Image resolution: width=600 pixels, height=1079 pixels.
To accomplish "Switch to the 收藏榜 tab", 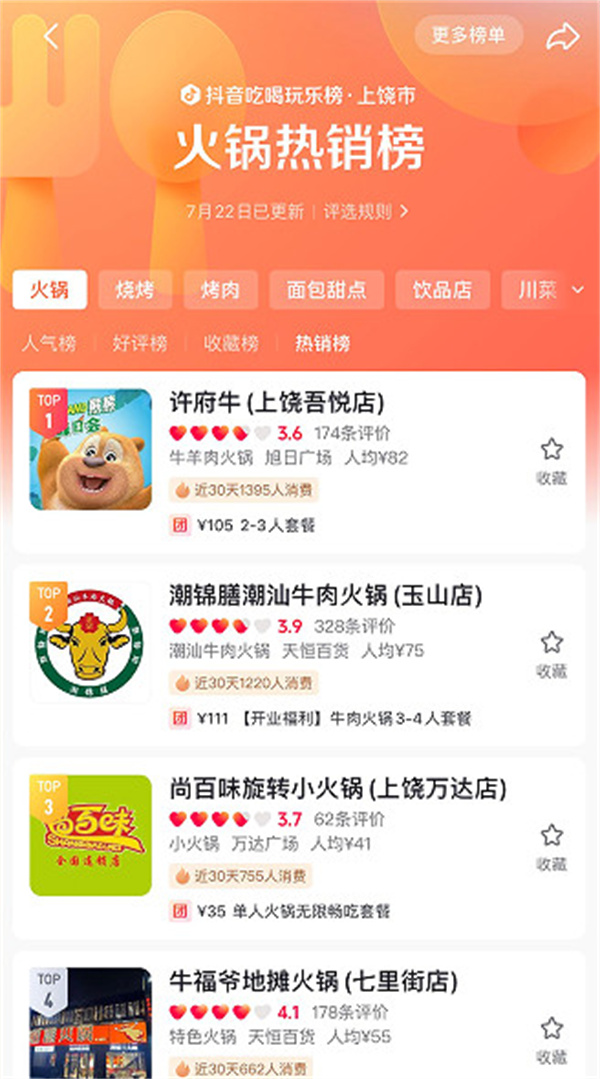I will pos(231,344).
